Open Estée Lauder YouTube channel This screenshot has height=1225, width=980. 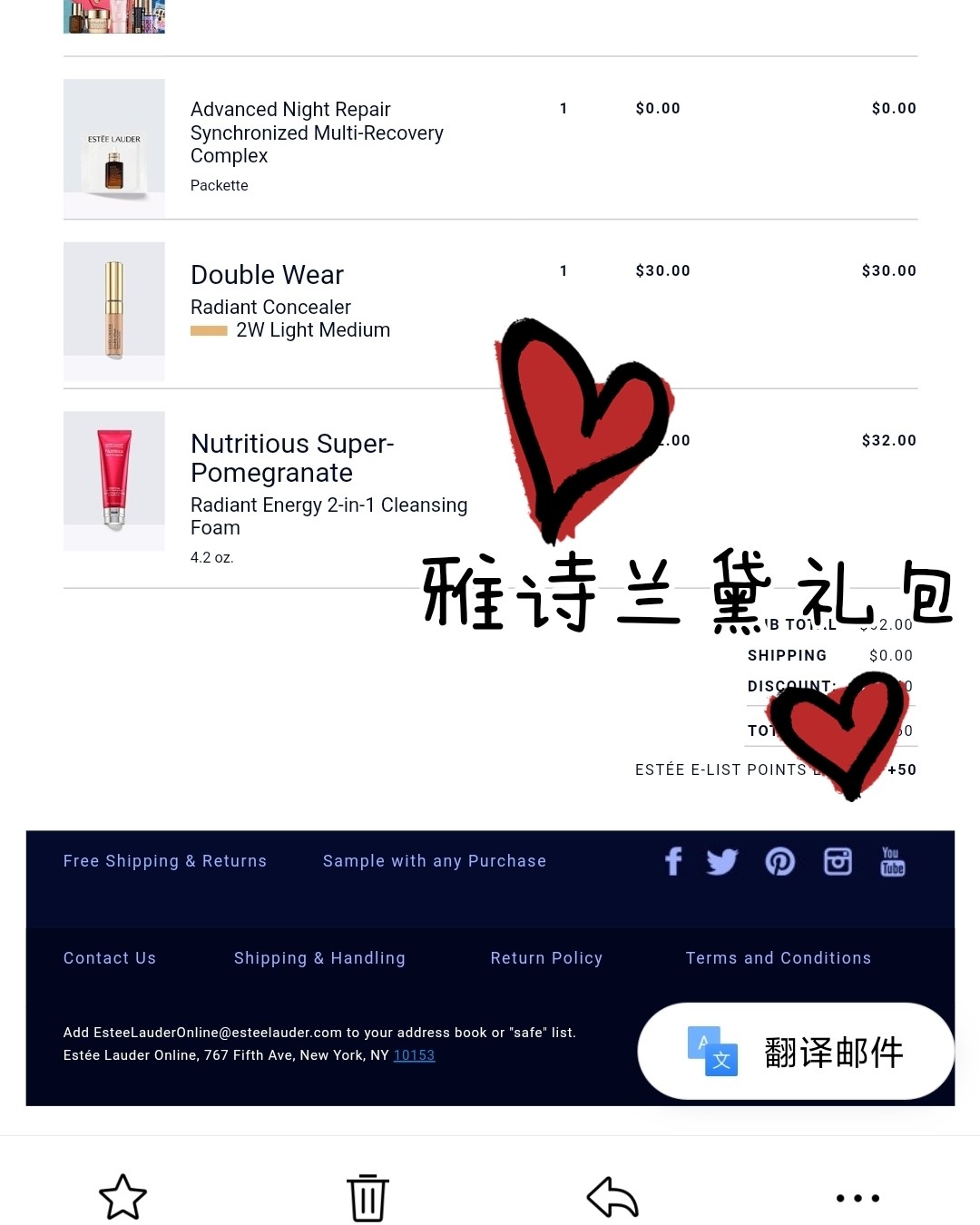point(893,861)
